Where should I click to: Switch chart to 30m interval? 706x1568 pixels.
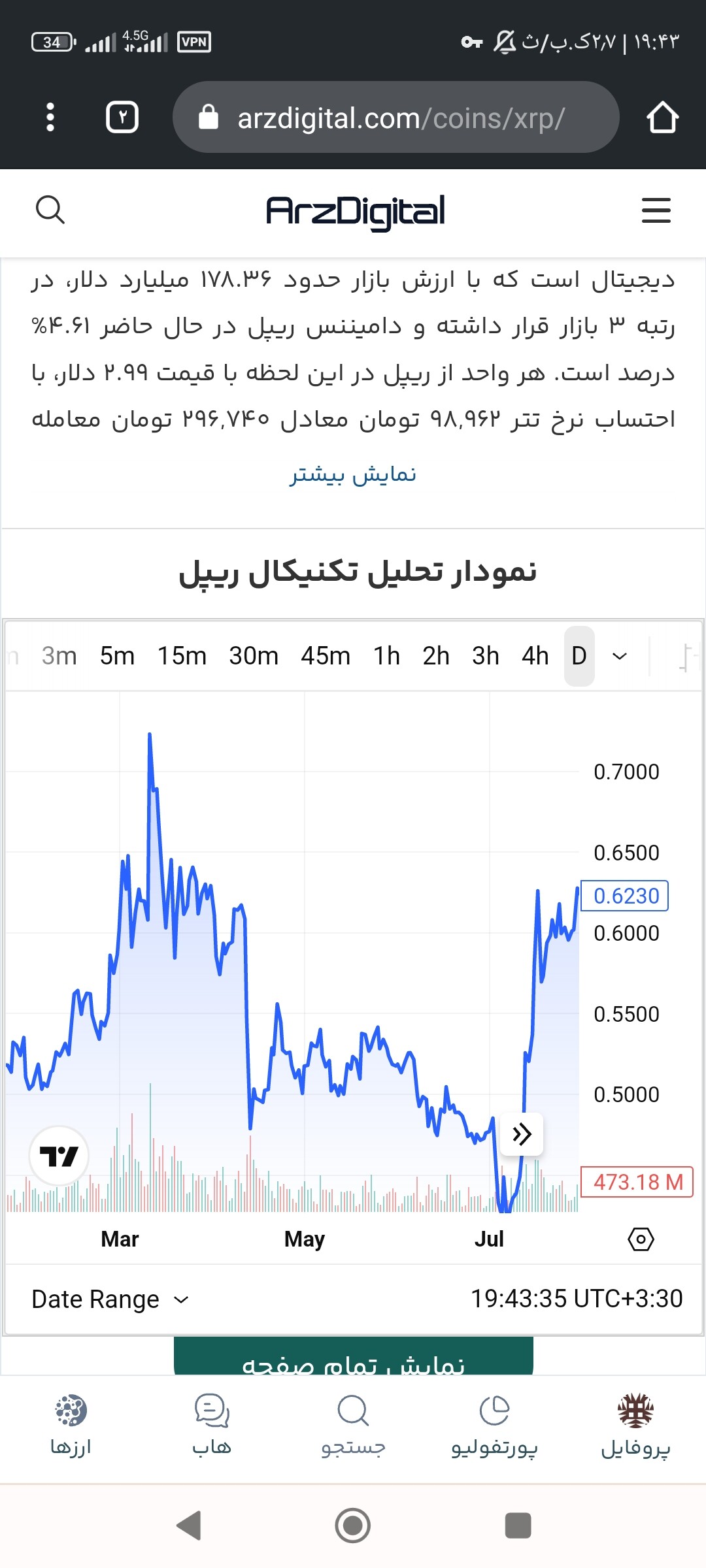tap(254, 656)
